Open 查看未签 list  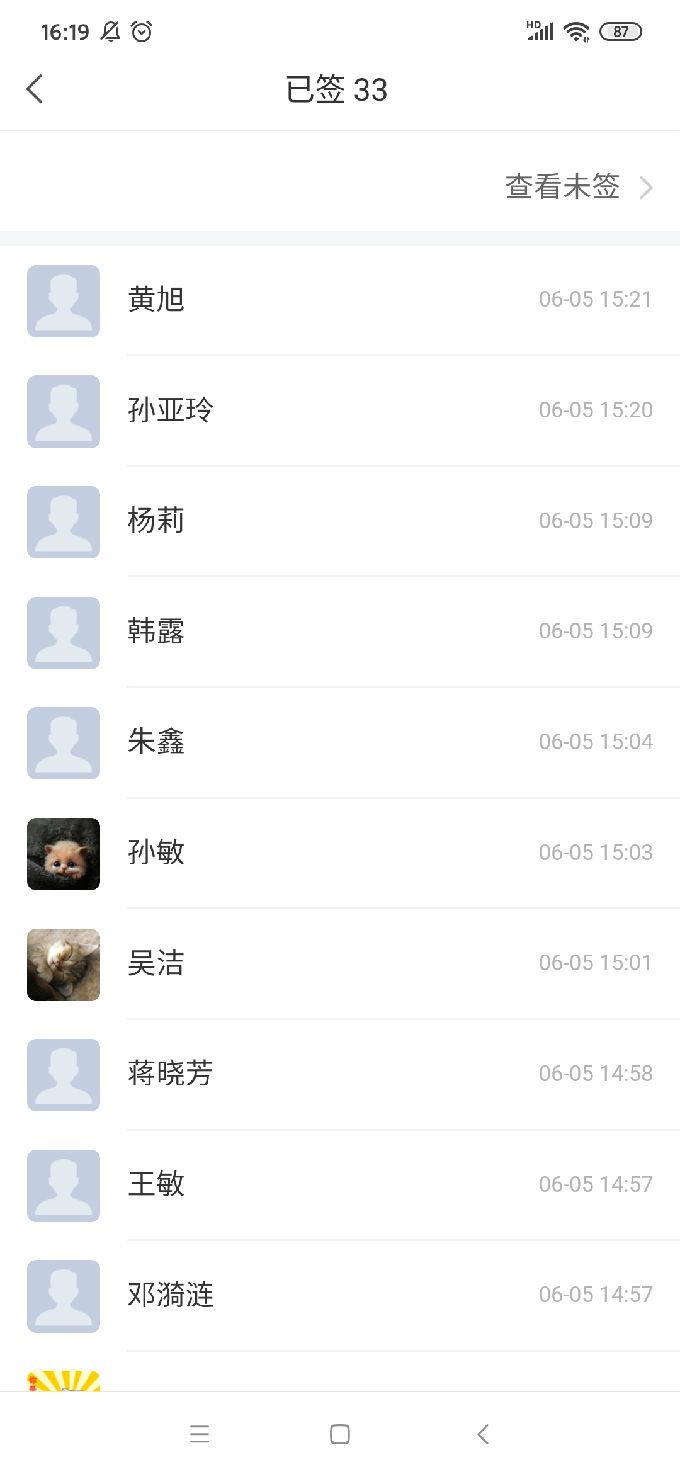coord(577,187)
